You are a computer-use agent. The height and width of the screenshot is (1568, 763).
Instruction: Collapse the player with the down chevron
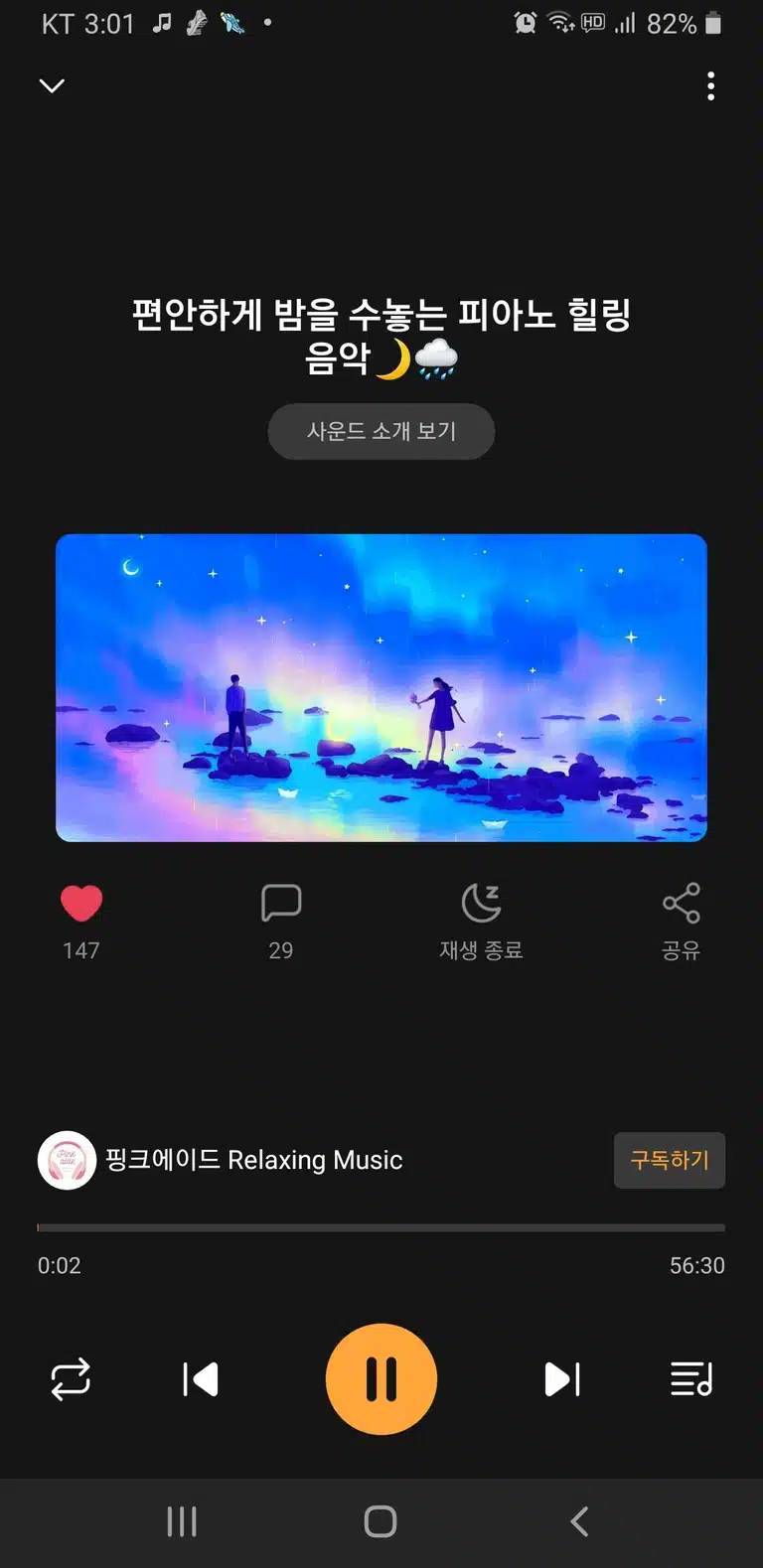52,85
